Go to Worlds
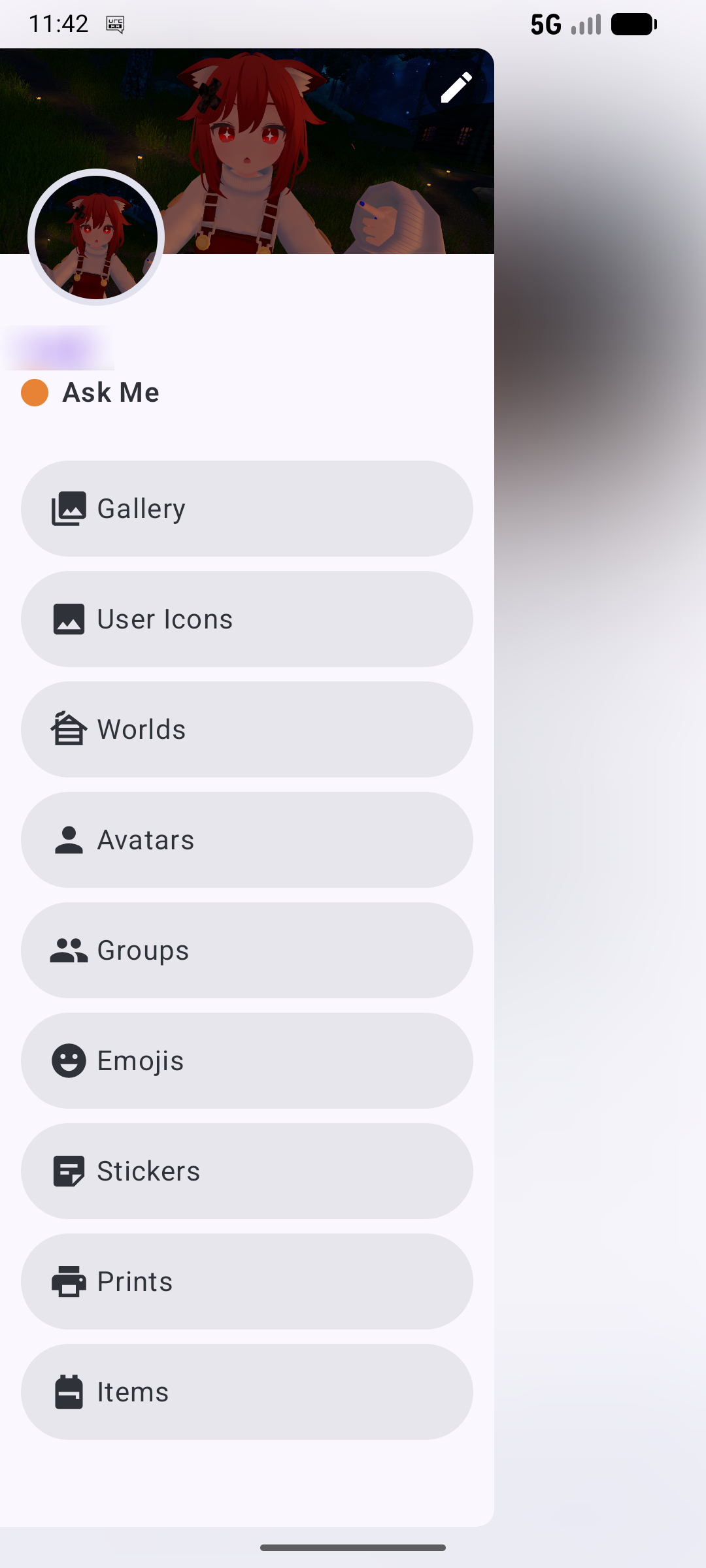Image resolution: width=706 pixels, height=1568 pixels. pyautogui.click(x=247, y=729)
